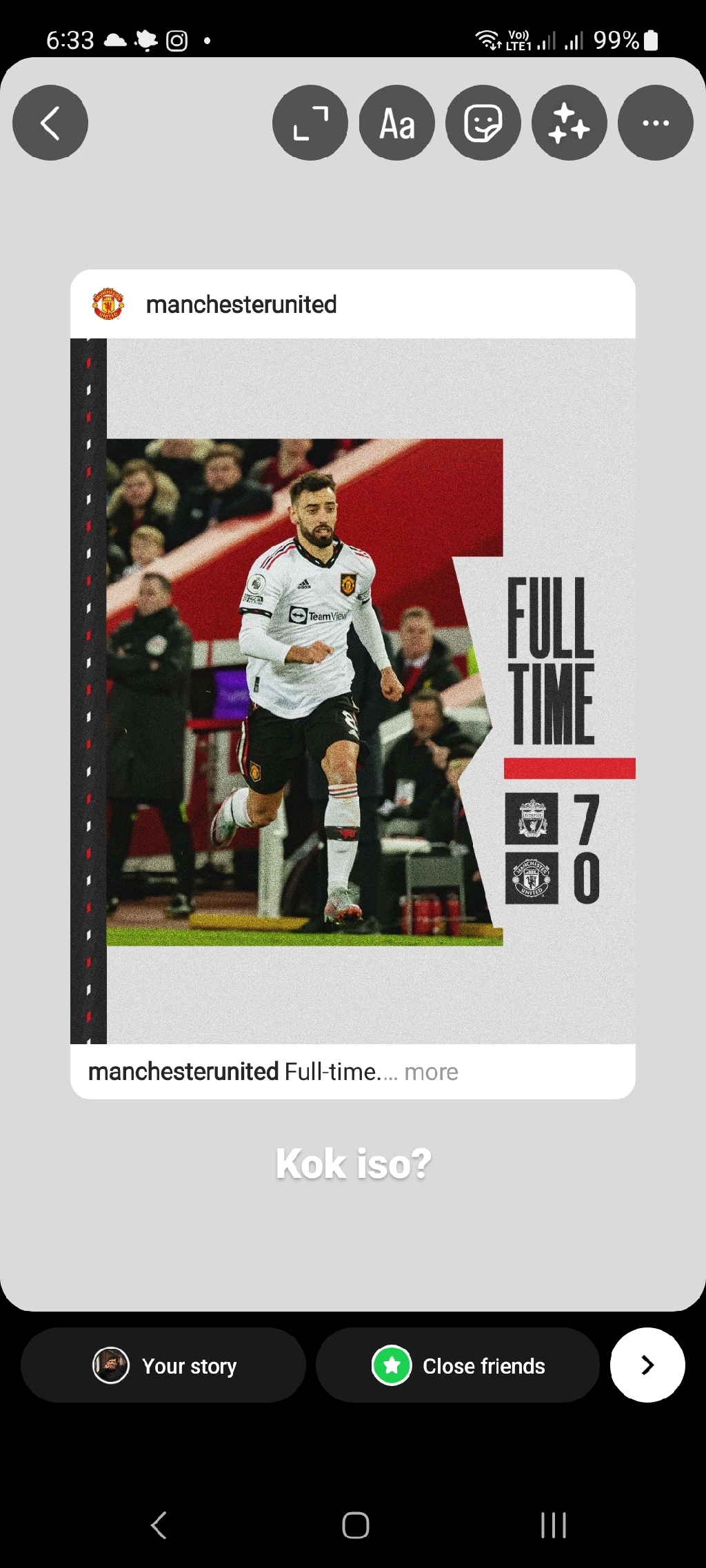Image resolution: width=706 pixels, height=1568 pixels.
Task: Go back using the top-left arrow
Action: point(50,123)
